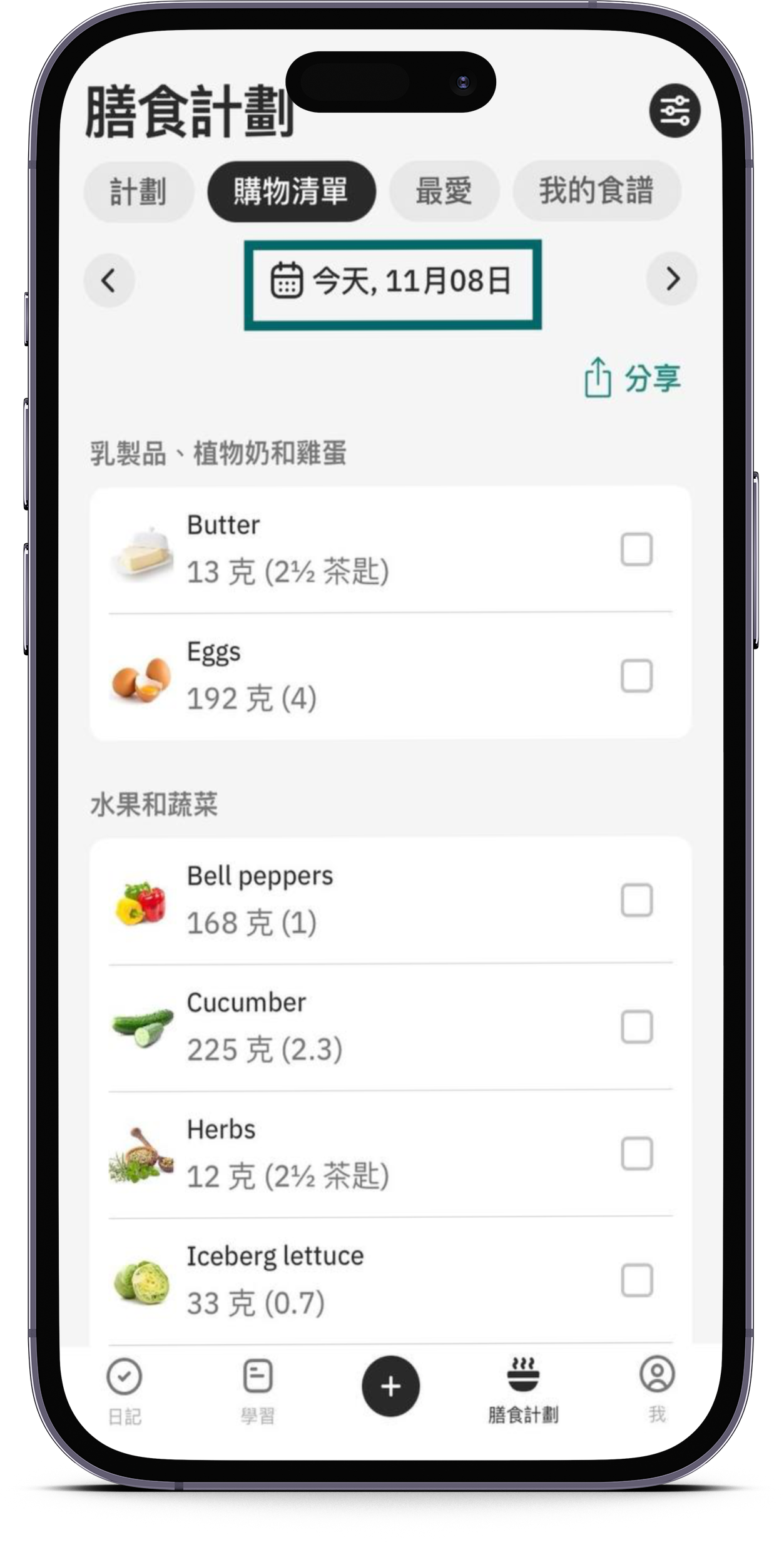Tap the plus add button
This screenshot has width=784, height=1542.
(390, 1386)
